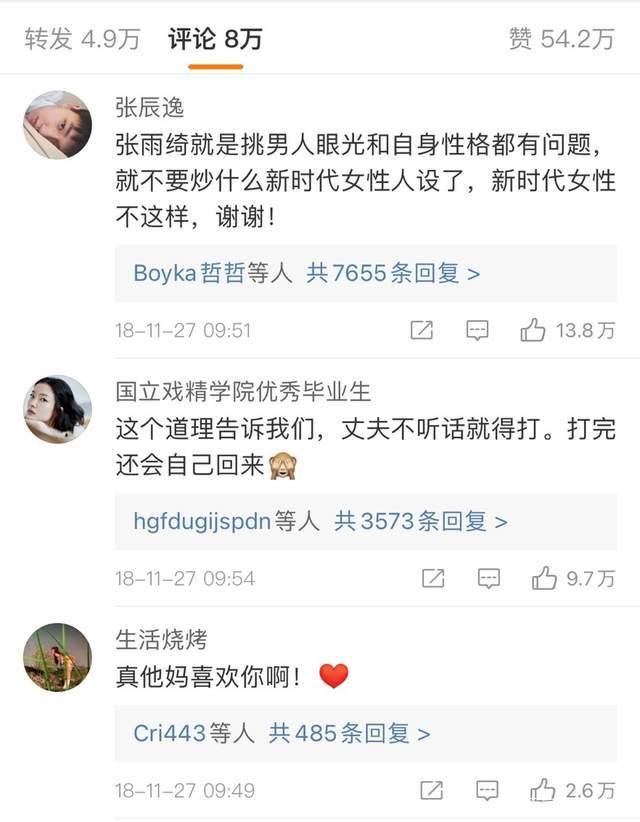Like 张辰逸's comment with 13.8万 likes
This screenshot has width=640, height=822.
click(533, 330)
